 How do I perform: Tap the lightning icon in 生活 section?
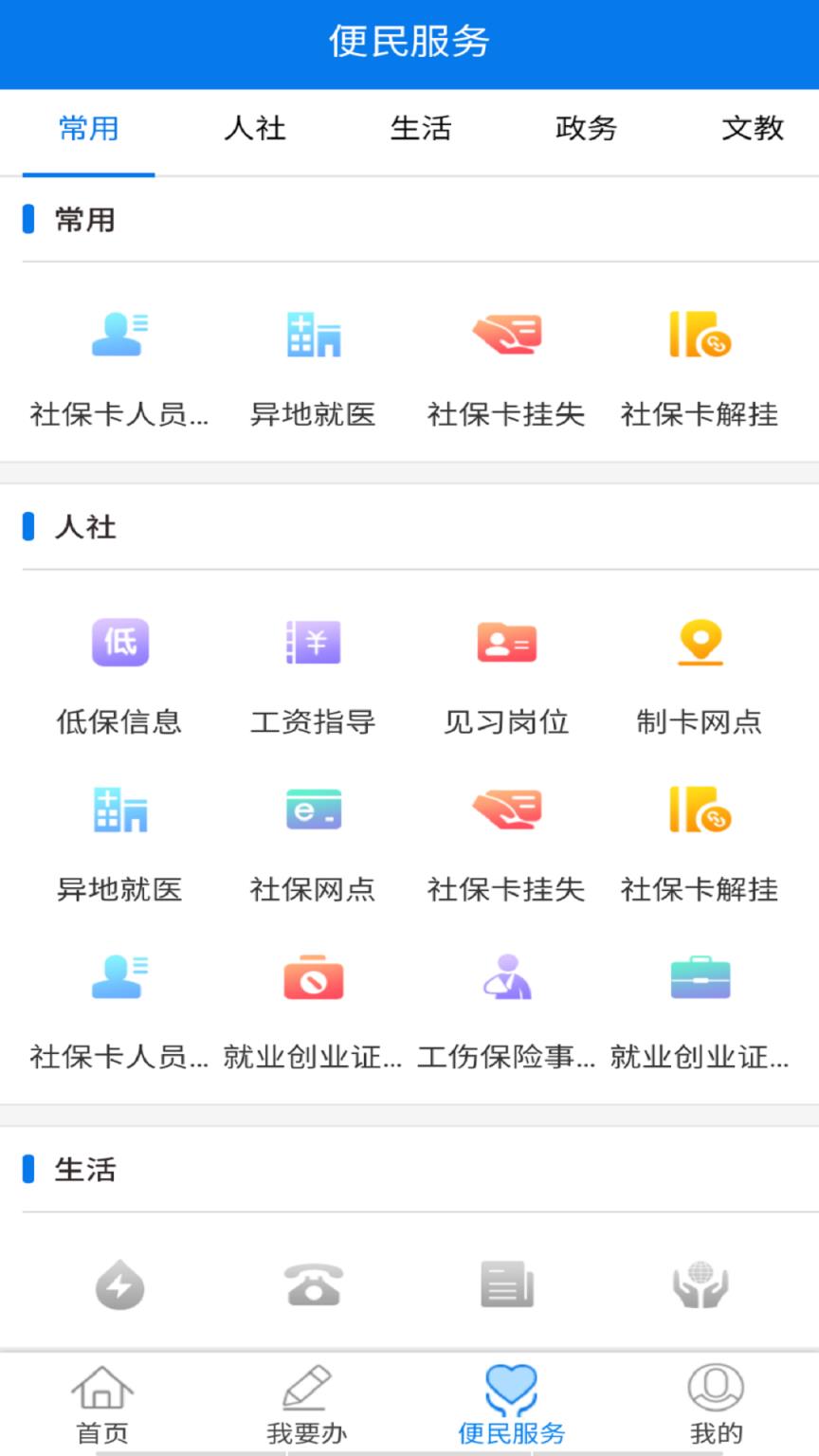click(119, 1285)
